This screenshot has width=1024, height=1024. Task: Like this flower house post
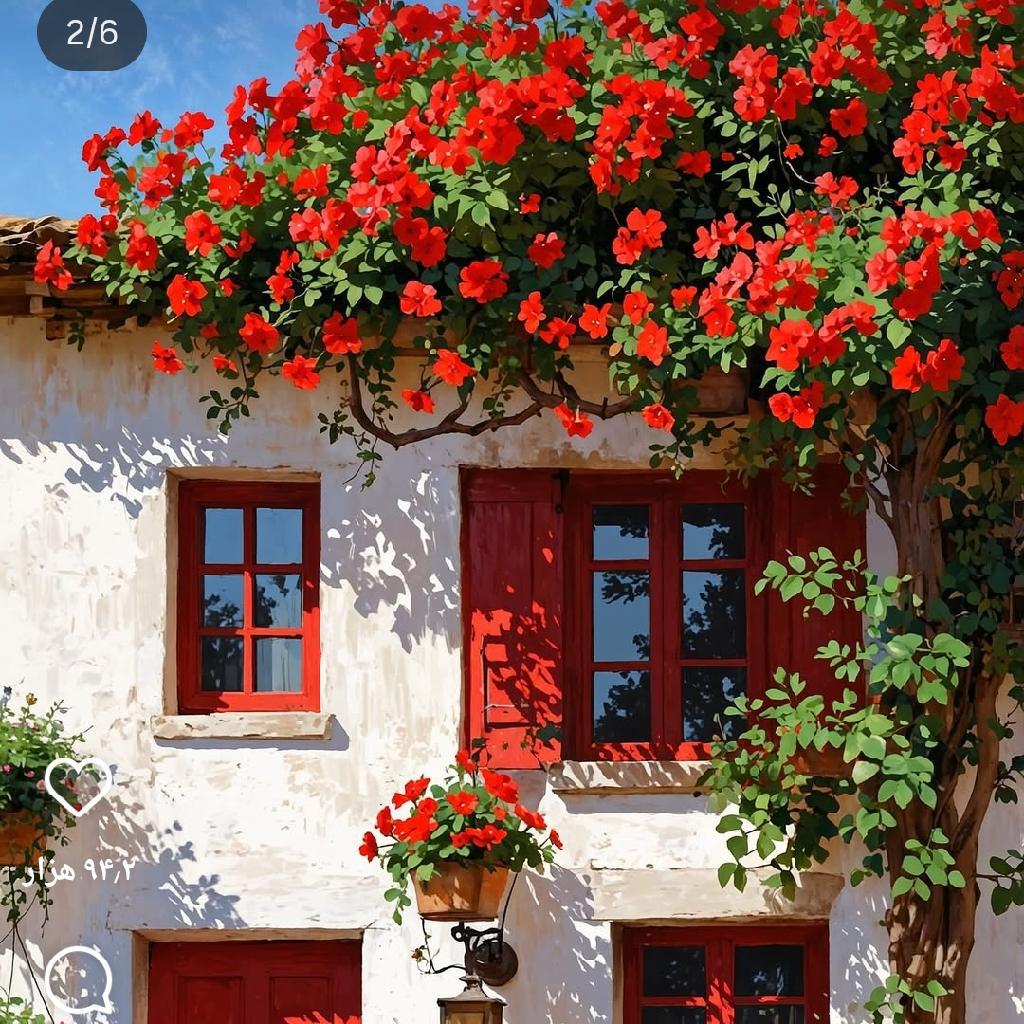pos(78,785)
